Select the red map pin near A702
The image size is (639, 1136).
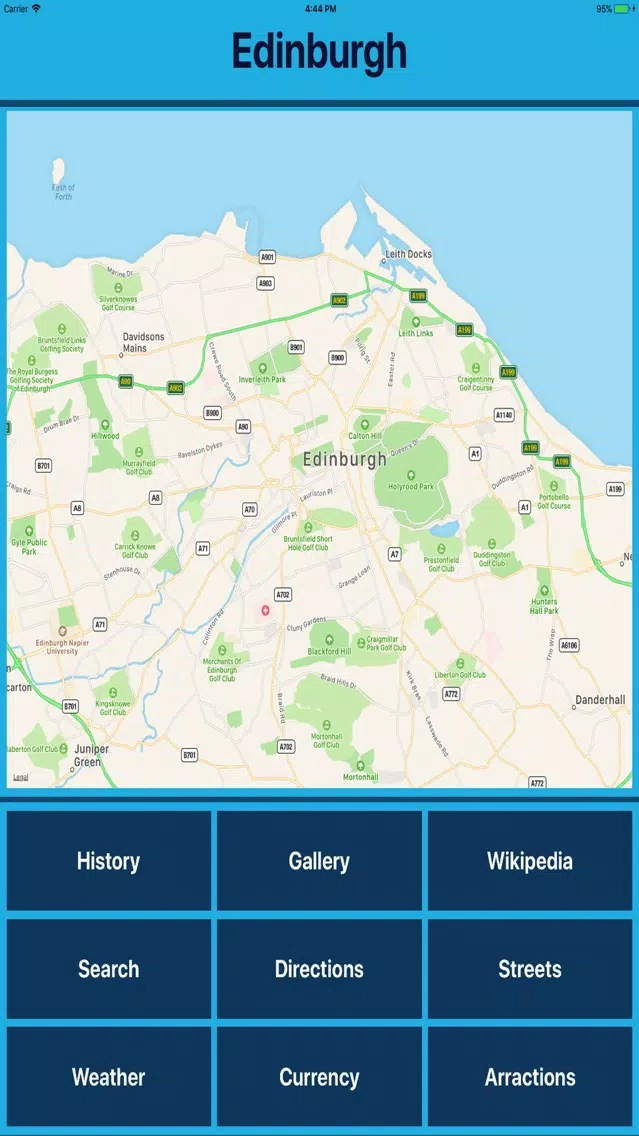(266, 610)
